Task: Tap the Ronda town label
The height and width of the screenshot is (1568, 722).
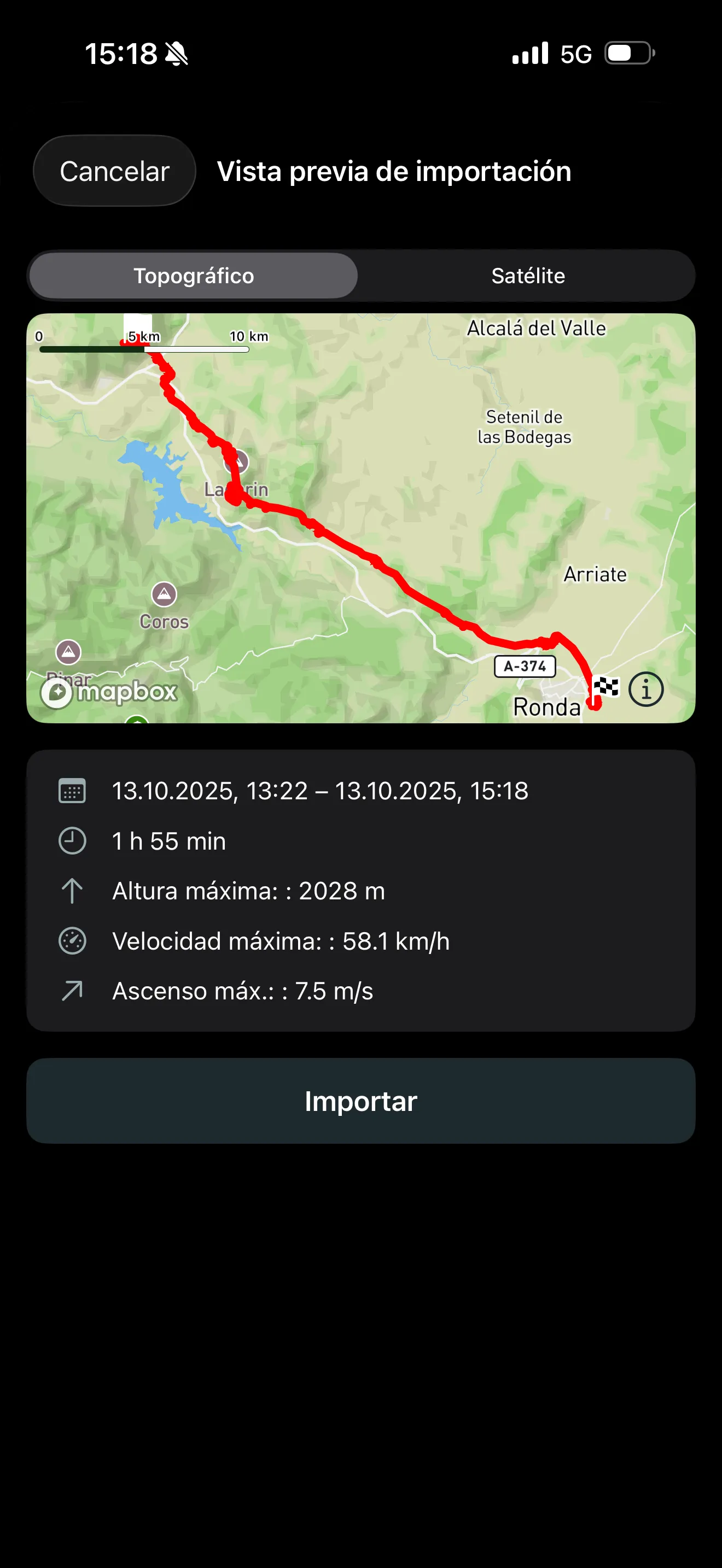Action: [548, 707]
